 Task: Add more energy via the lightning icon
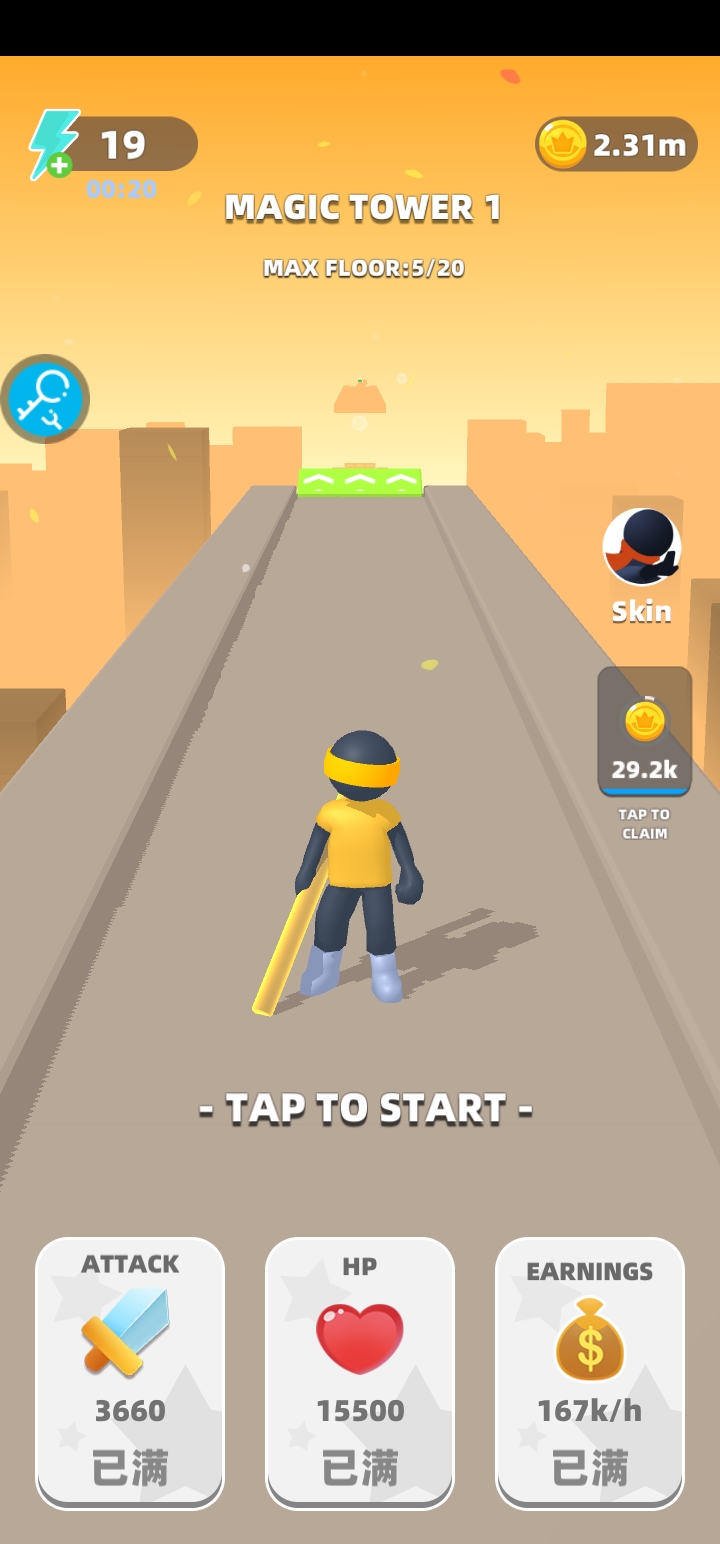click(x=54, y=146)
